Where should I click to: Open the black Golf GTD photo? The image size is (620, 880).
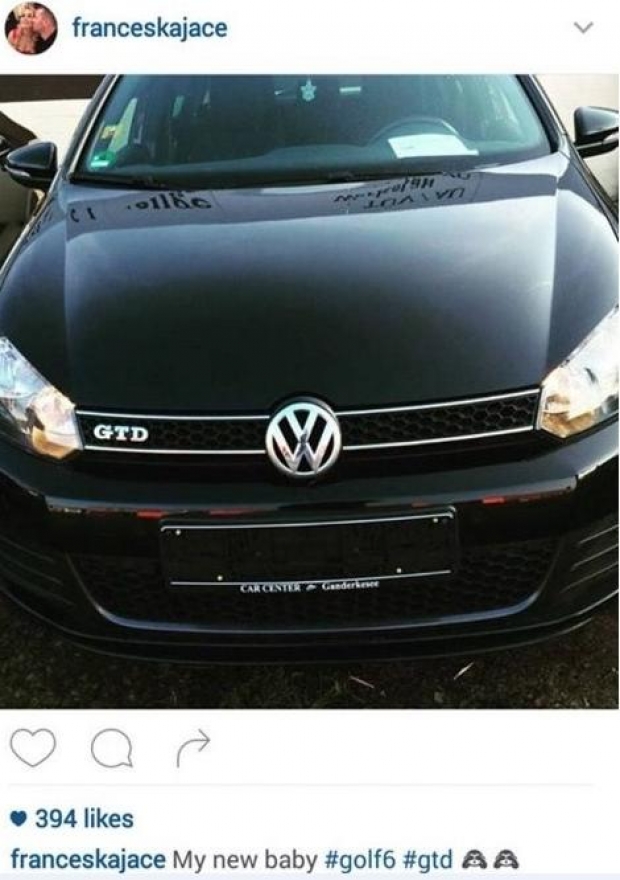[310, 390]
